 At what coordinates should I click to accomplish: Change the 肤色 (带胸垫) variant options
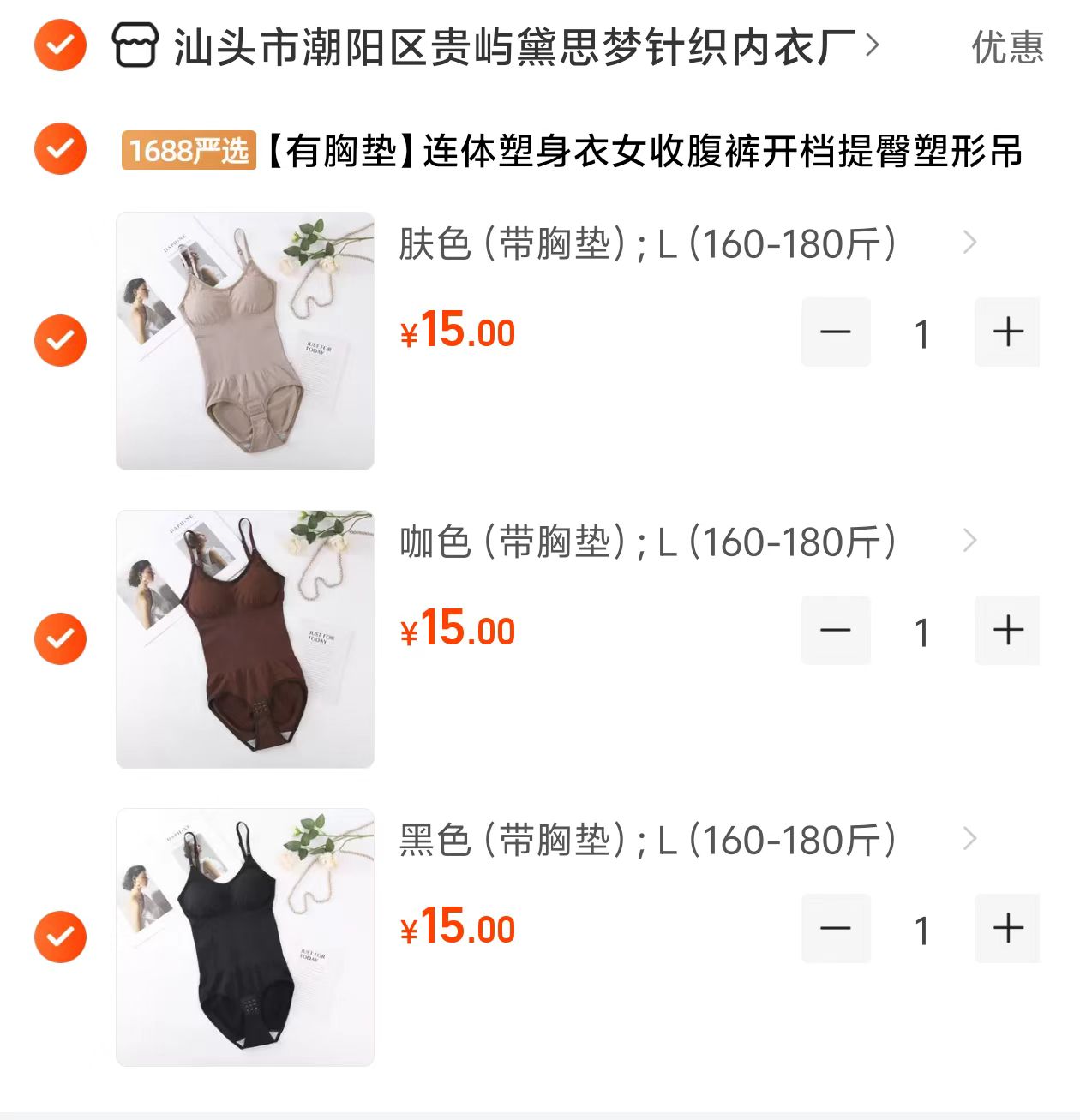[686, 243]
